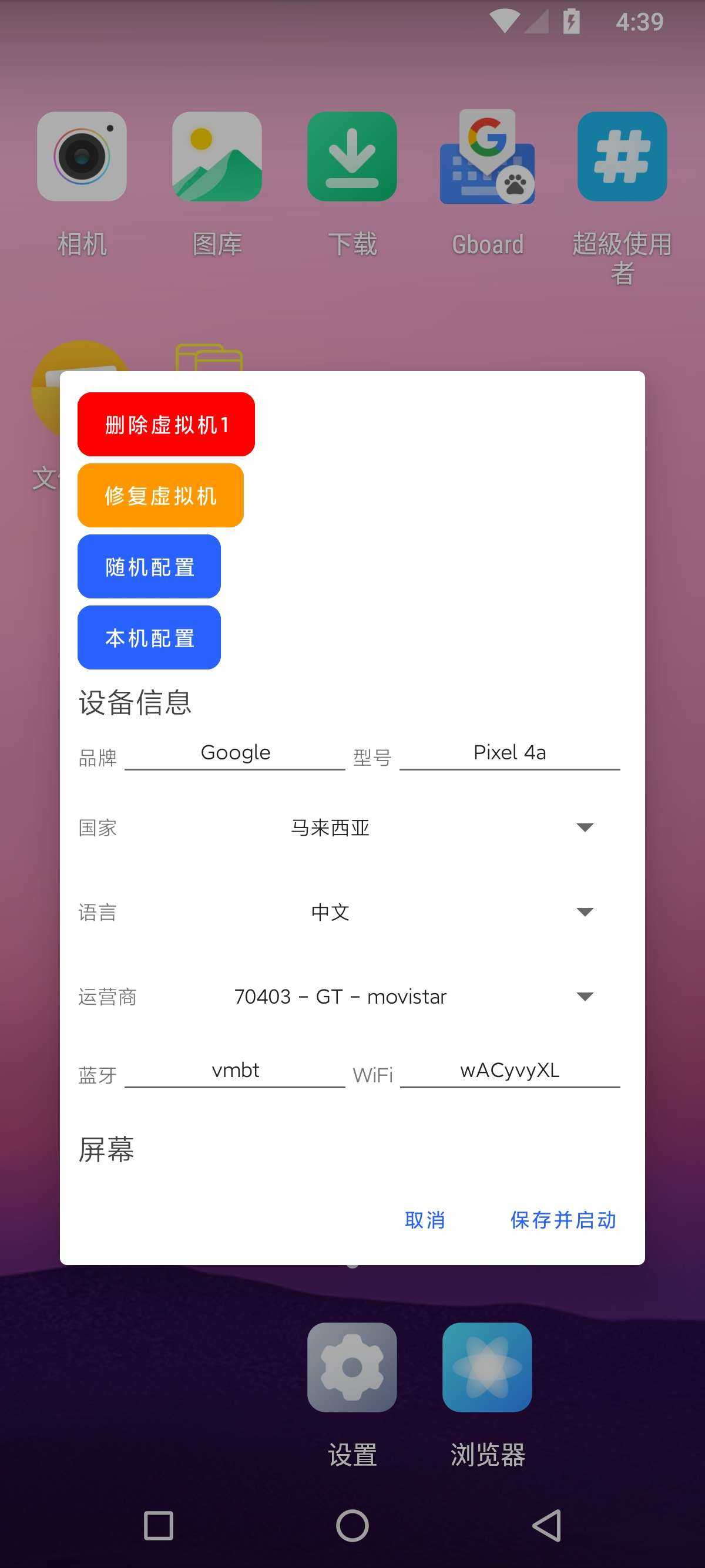Select 随机配置 random configuration
The height and width of the screenshot is (1568, 705).
click(x=149, y=566)
